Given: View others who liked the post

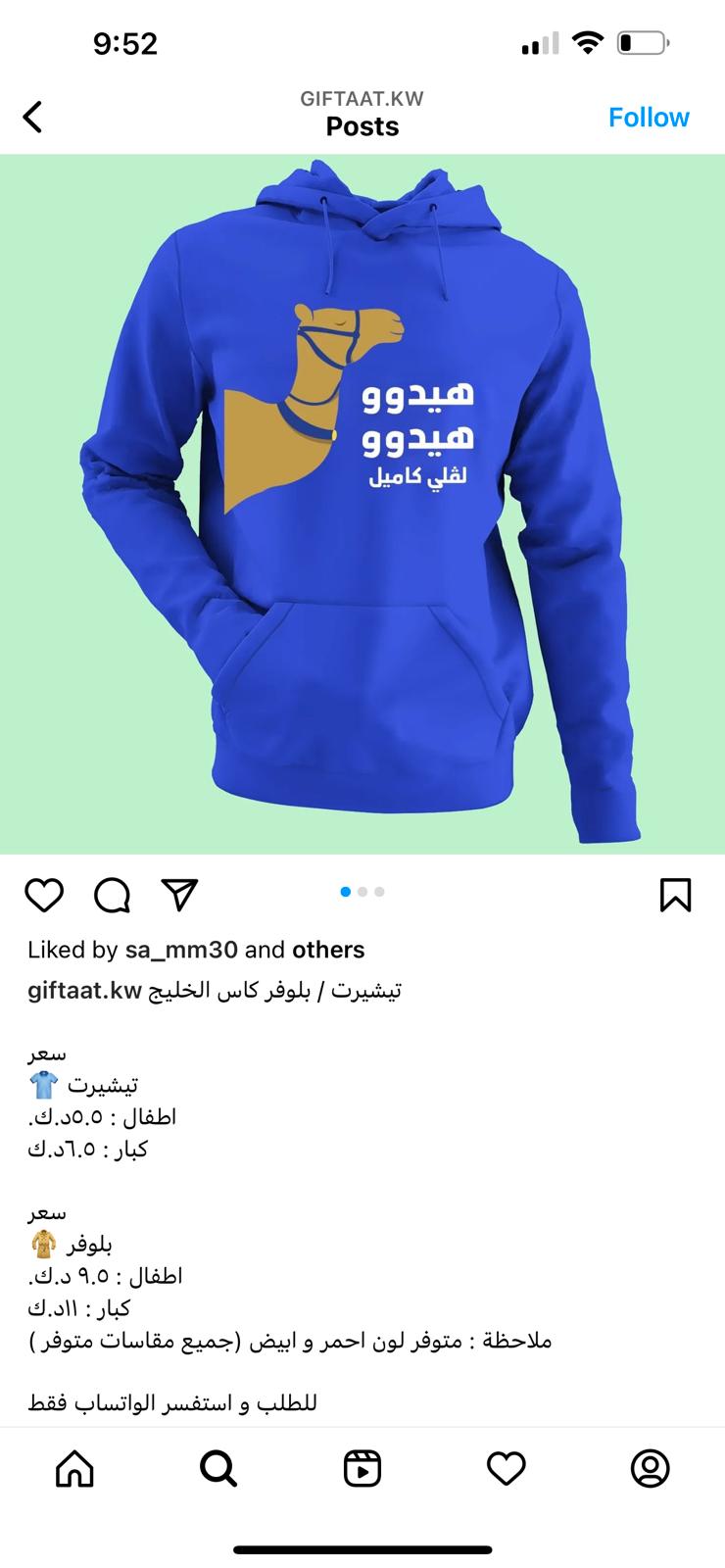Looking at the screenshot, I should point(328,950).
